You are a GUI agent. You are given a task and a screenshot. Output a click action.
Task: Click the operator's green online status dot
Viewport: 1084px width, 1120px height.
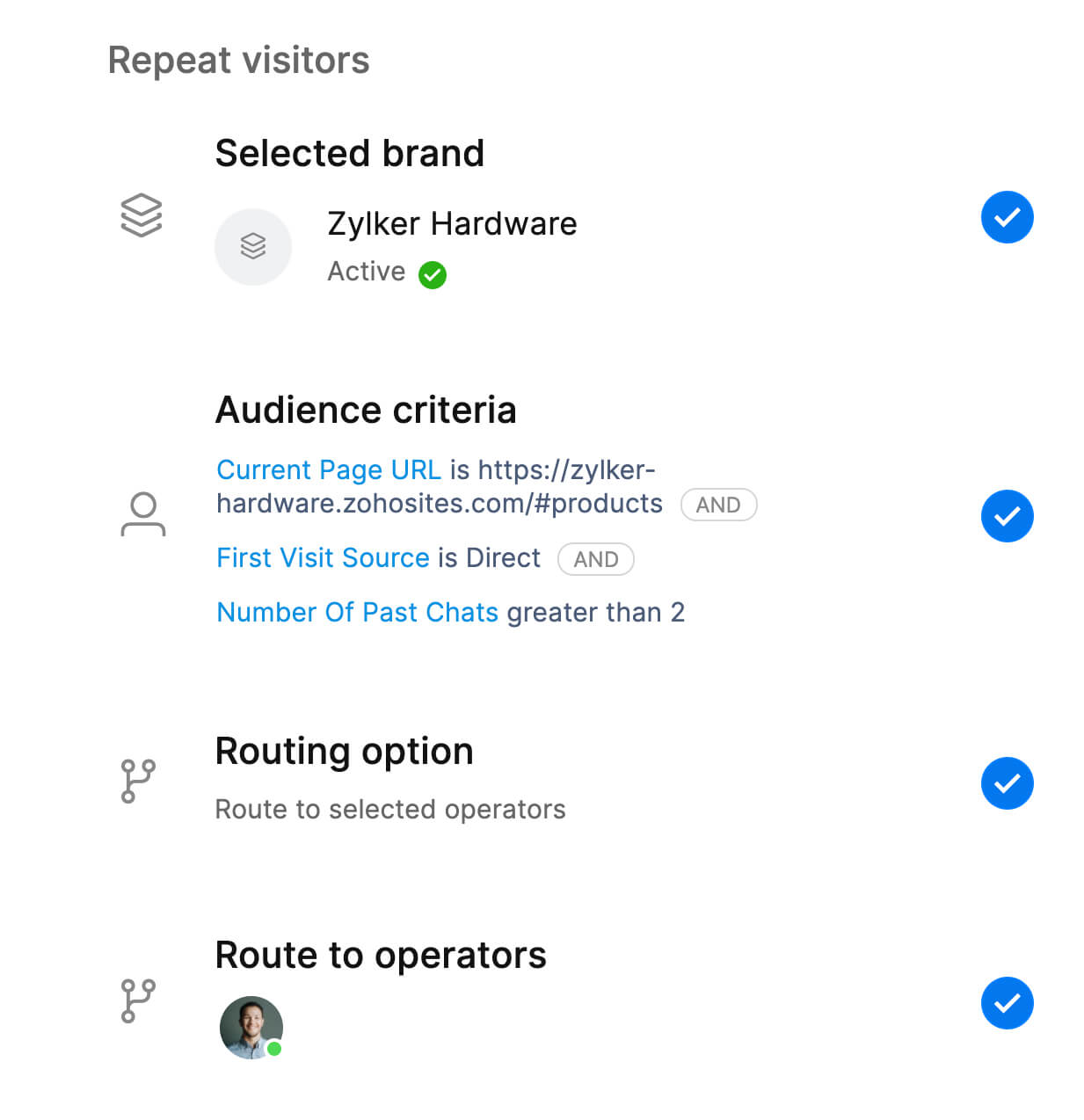273,1048
